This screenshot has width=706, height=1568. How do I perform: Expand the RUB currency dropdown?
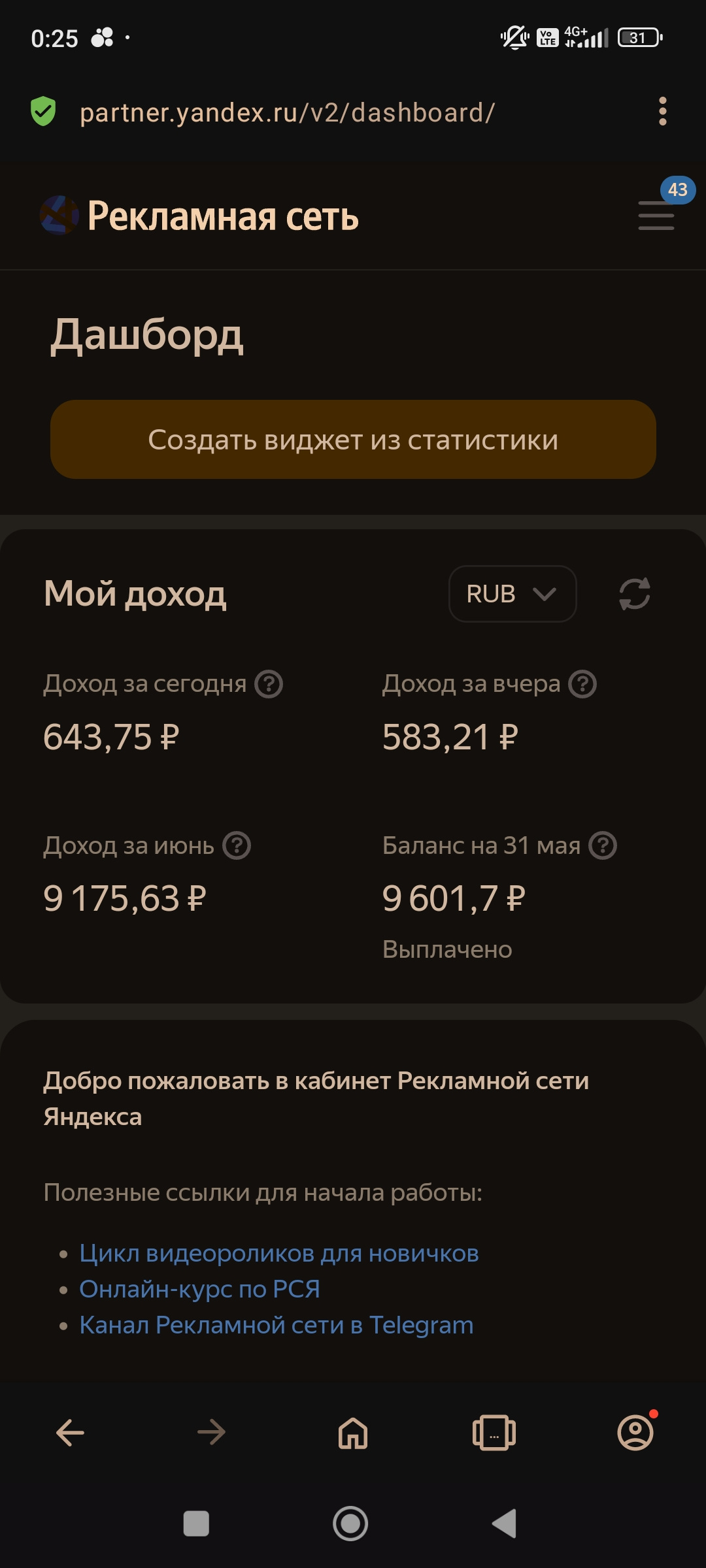[513, 594]
